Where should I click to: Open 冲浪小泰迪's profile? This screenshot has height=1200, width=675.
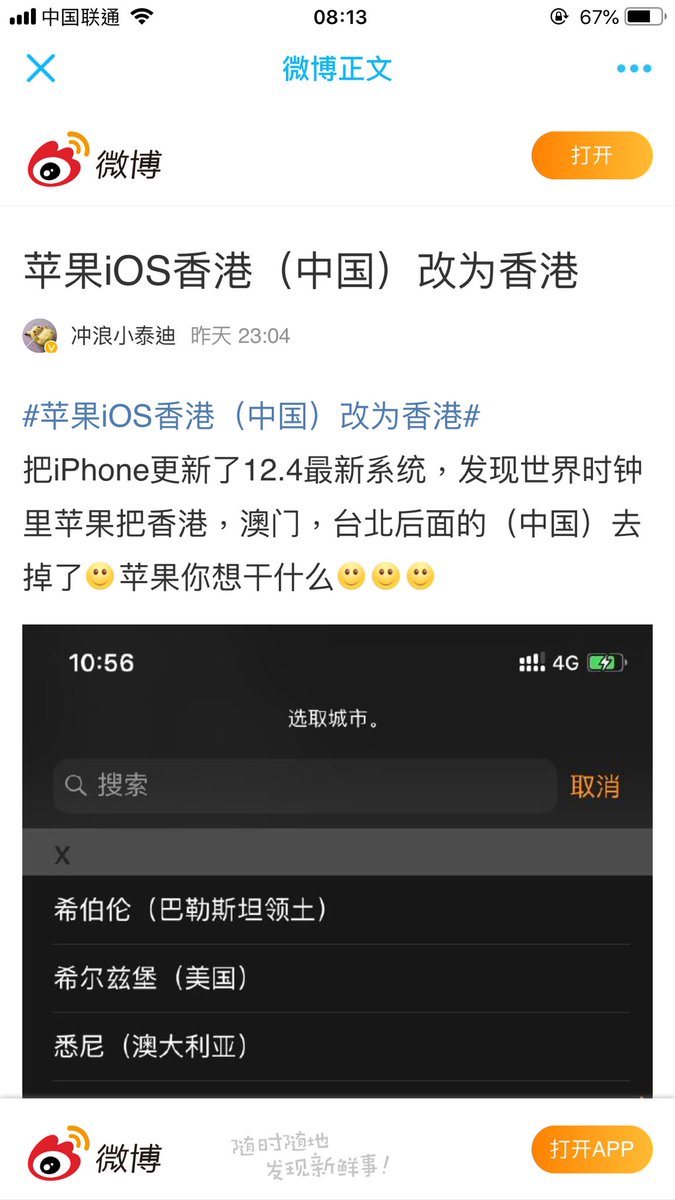pos(123,336)
